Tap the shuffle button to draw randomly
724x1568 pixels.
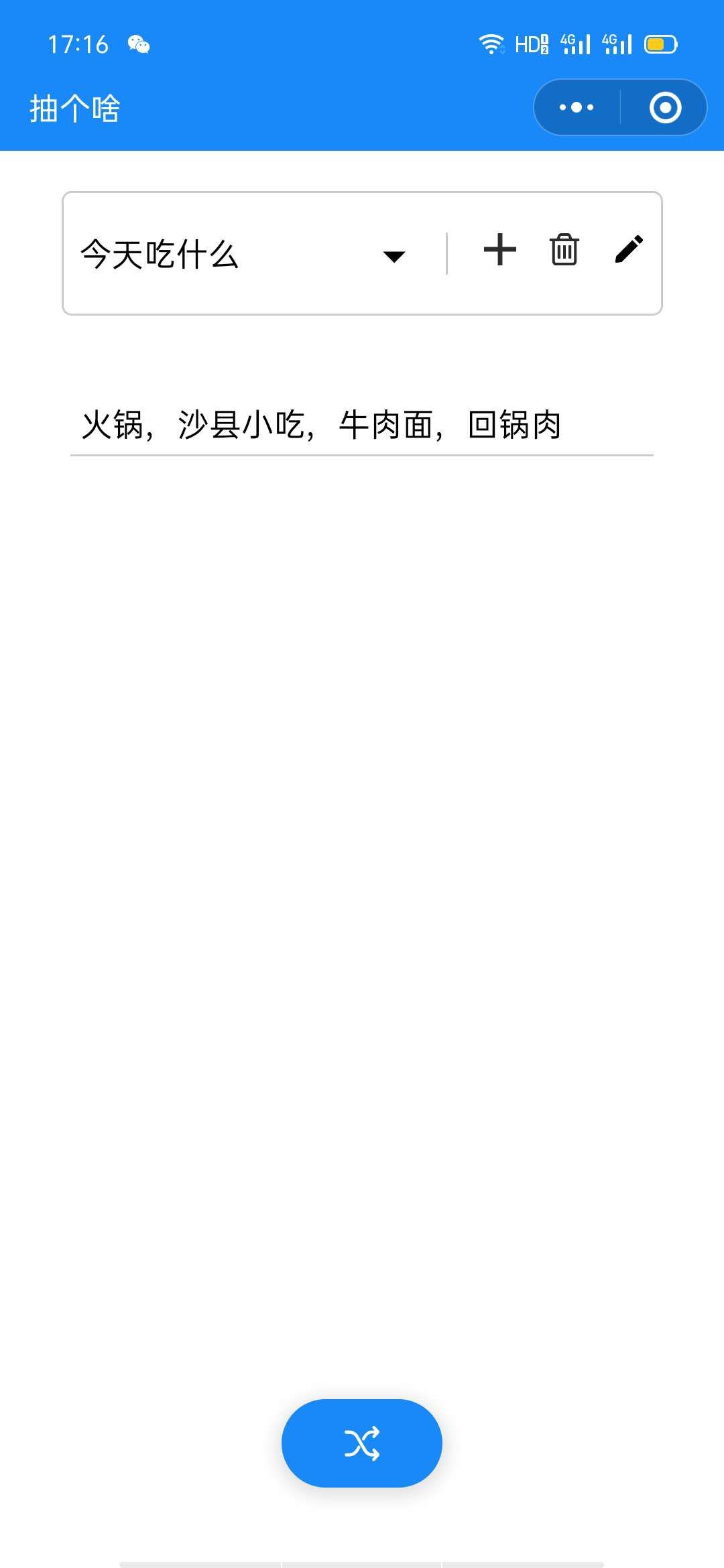[361, 1445]
